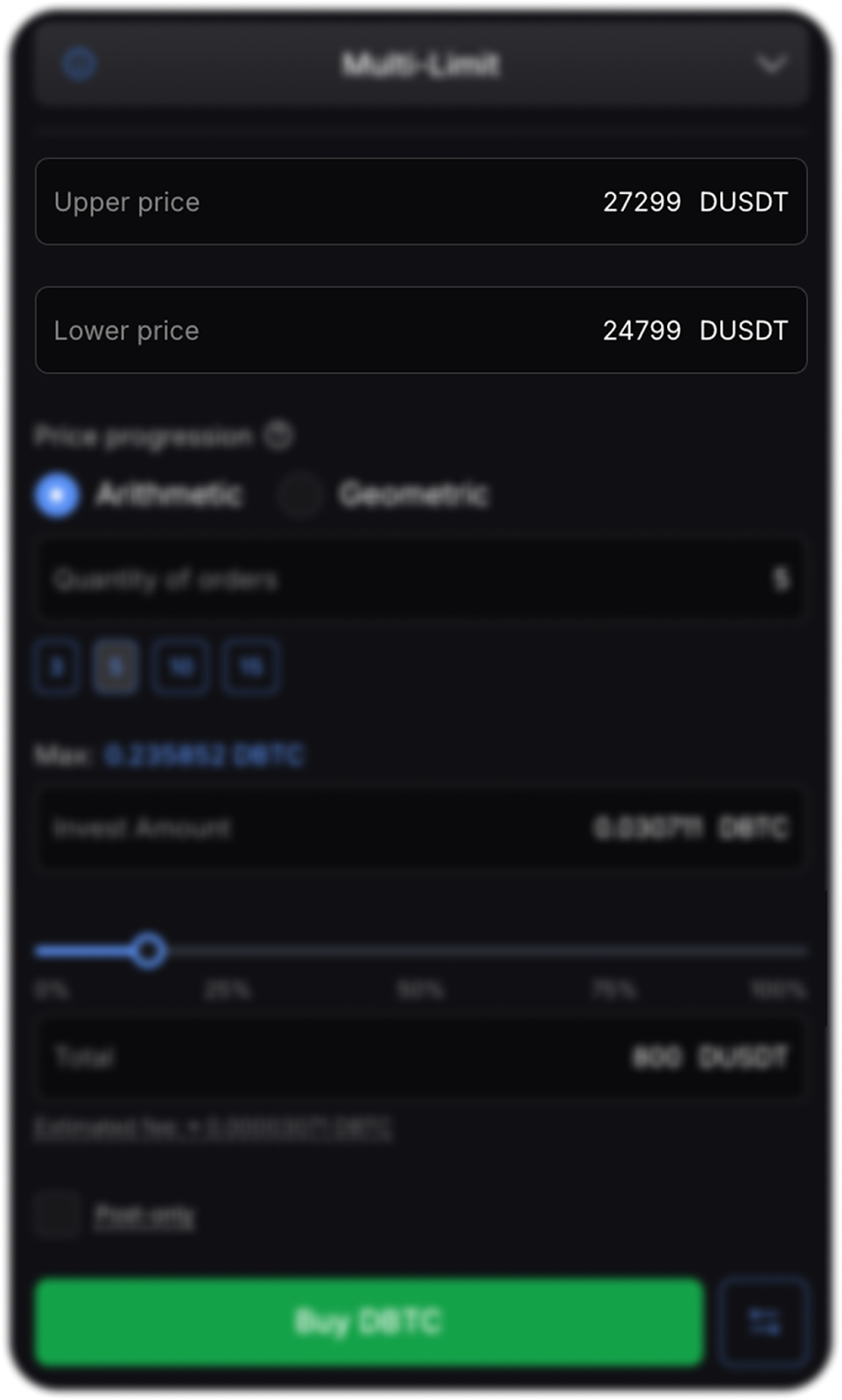Edit the Total DUSDT field
Viewport: 842px width, 1400px height.
(x=420, y=1057)
